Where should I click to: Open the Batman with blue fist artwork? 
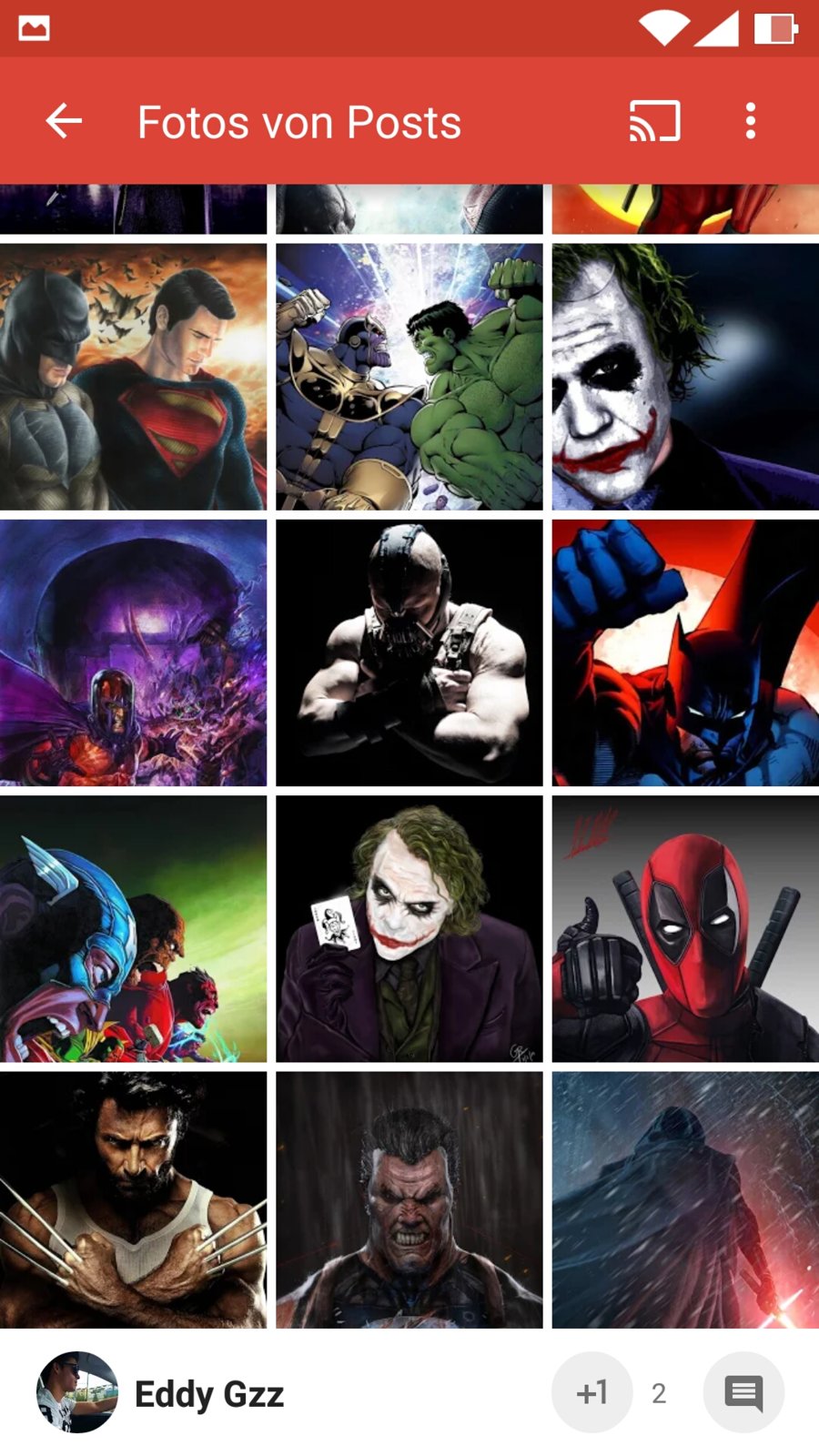pos(685,652)
